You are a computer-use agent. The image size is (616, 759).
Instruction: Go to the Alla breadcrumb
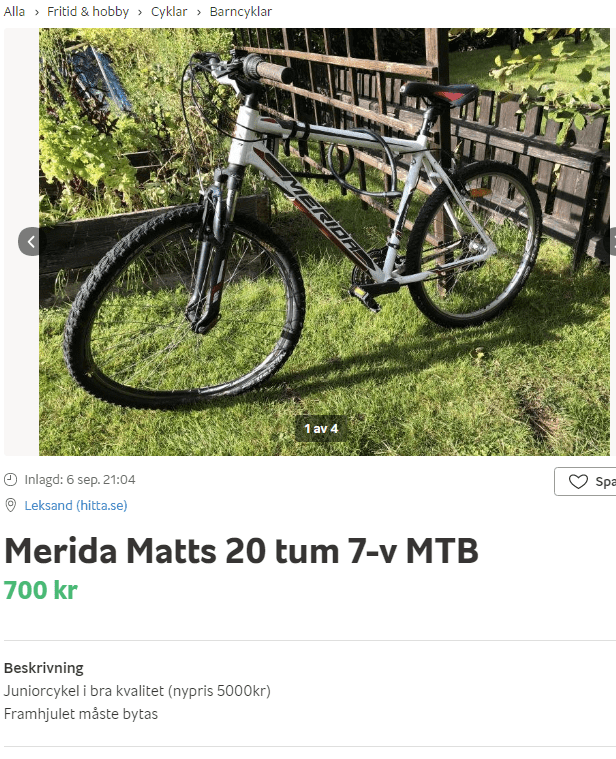point(14,12)
